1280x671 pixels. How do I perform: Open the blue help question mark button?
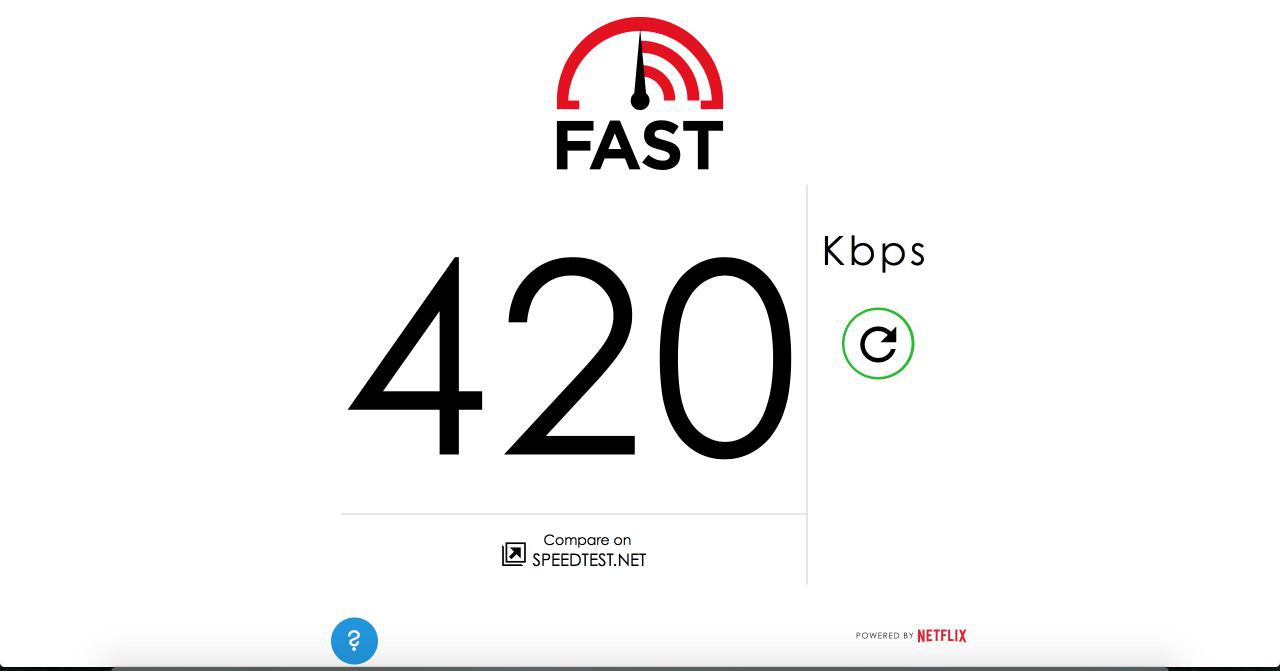pyautogui.click(x=354, y=640)
